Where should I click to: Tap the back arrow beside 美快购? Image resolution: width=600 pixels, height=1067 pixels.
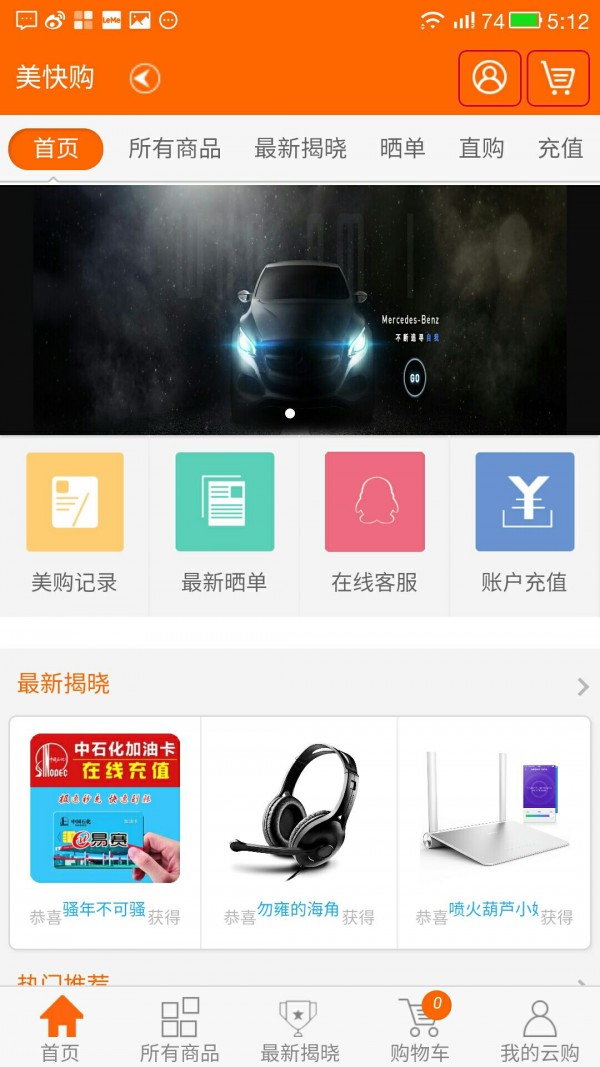pyautogui.click(x=145, y=78)
